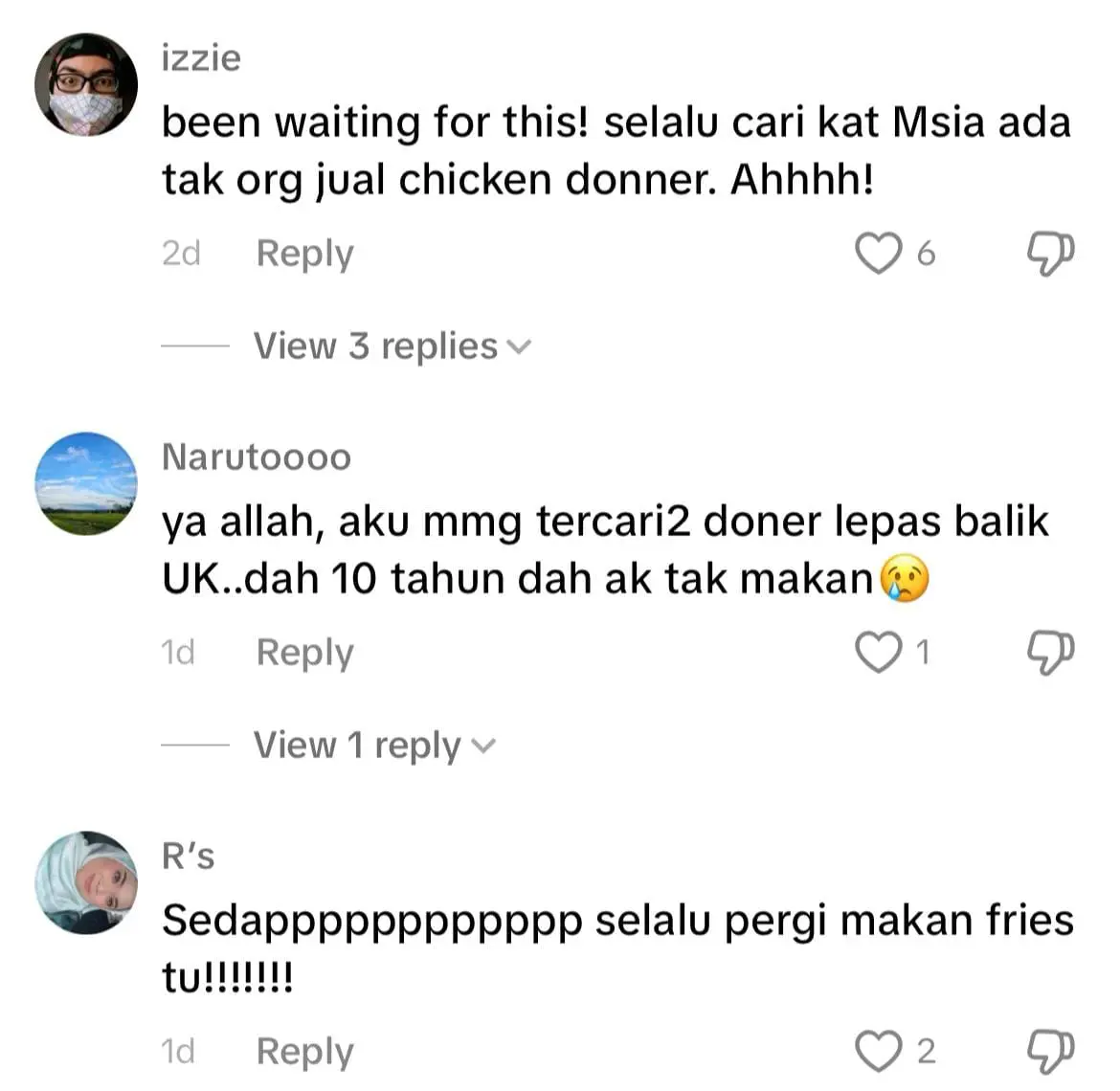Dislike R's comment about fries
1120x1091 pixels.
(x=1050, y=1052)
